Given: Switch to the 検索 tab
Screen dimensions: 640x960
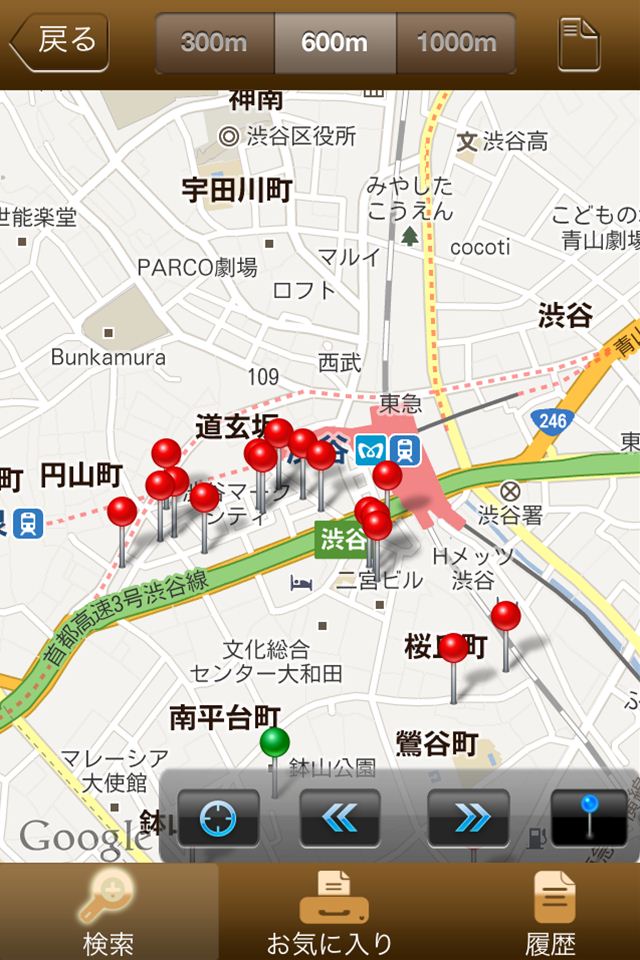Looking at the screenshot, I should point(109,912).
